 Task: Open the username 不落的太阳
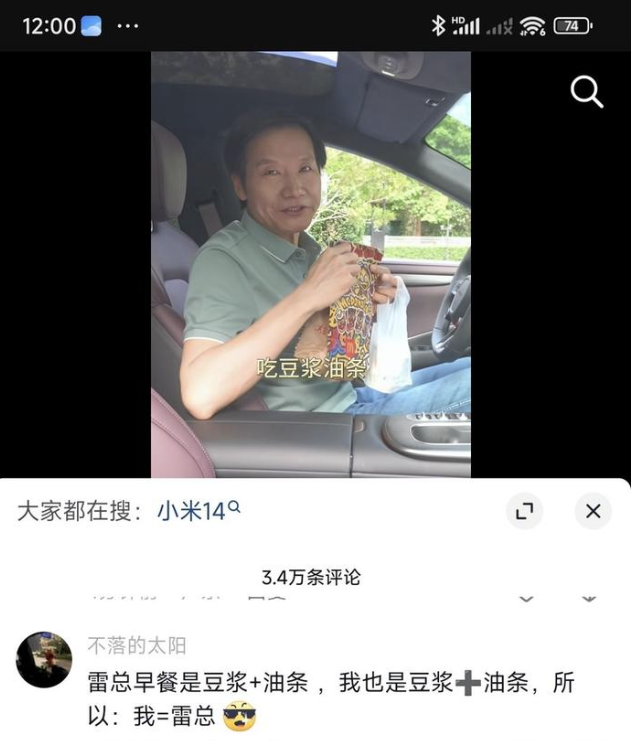(136, 646)
